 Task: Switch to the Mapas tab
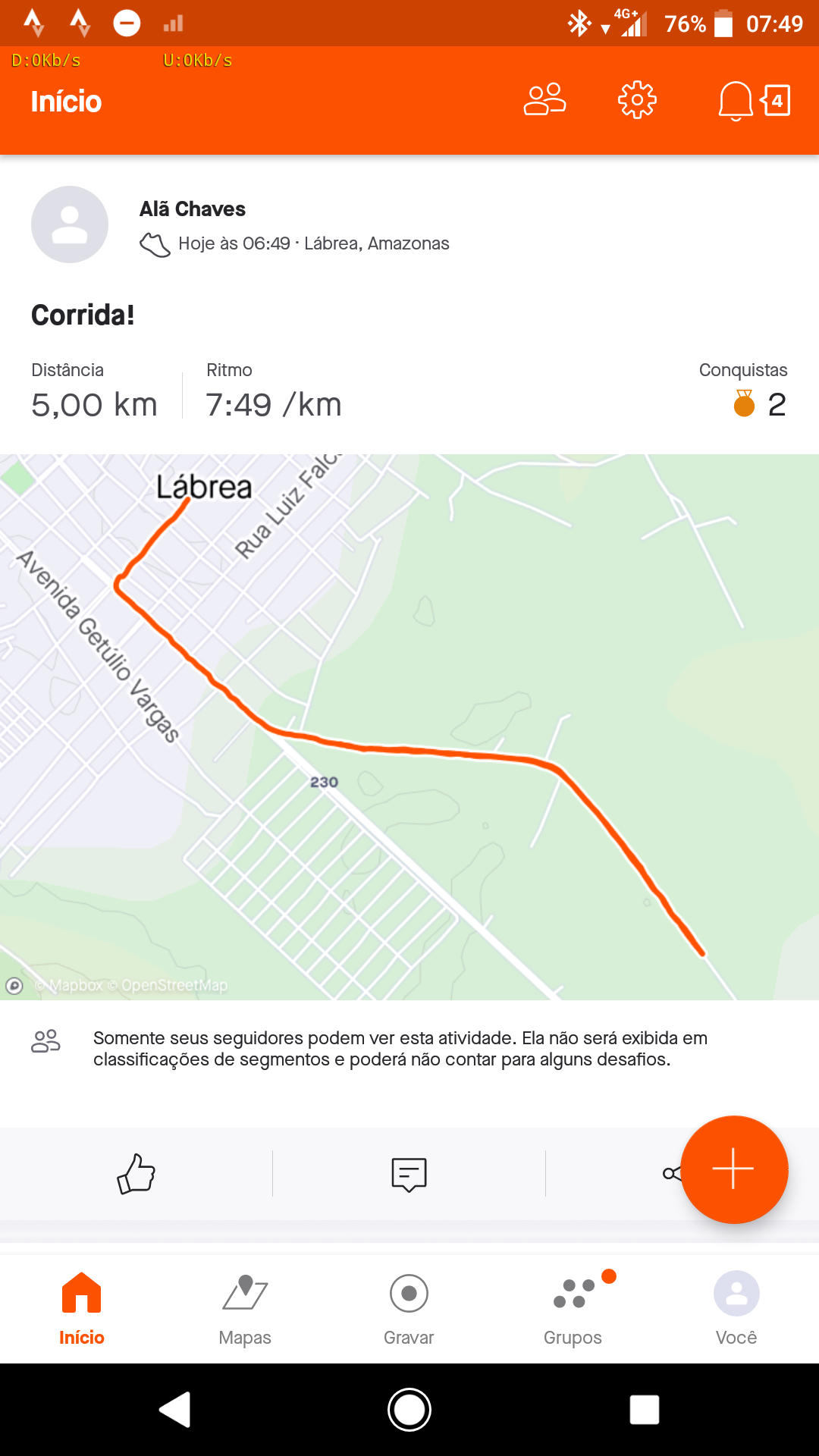(x=245, y=1310)
